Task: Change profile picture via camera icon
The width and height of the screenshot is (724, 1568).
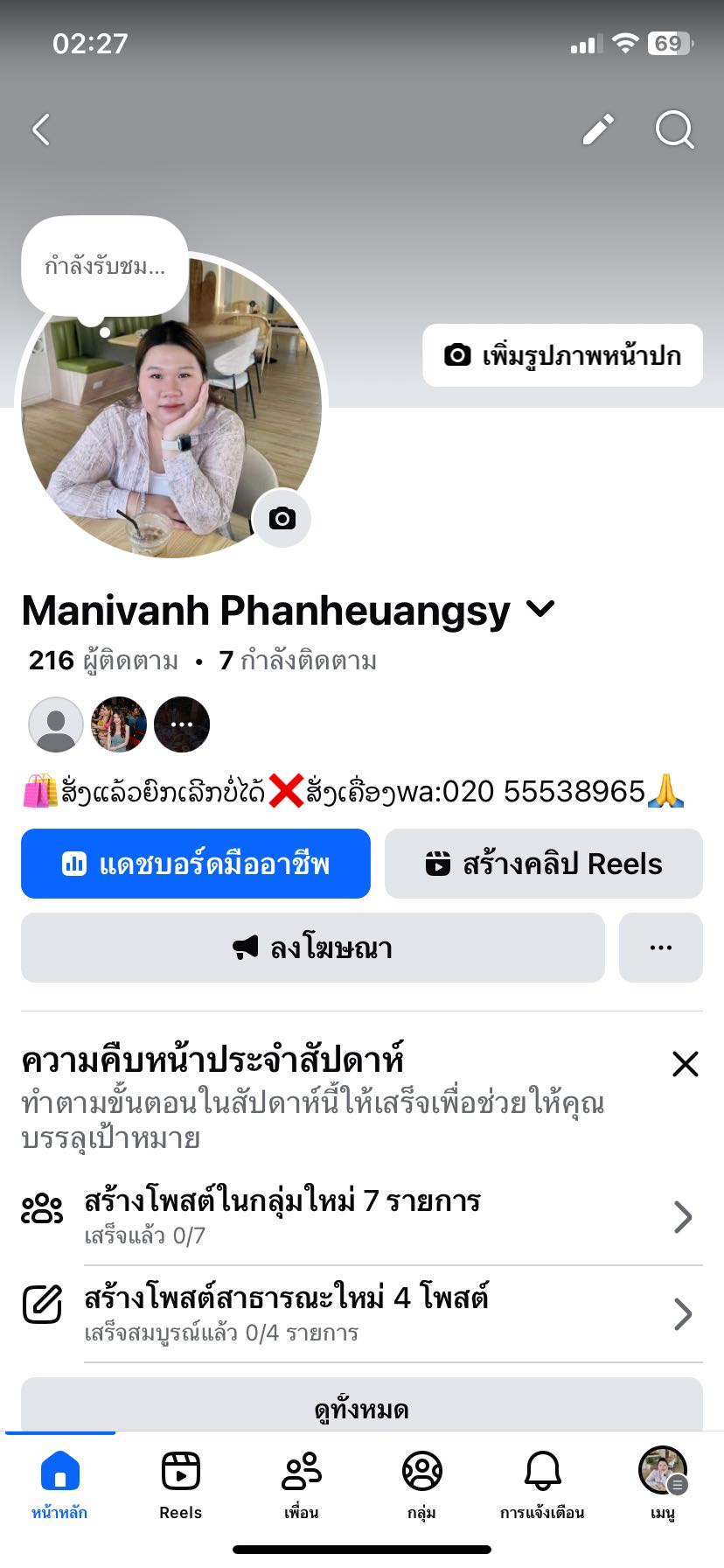Action: pos(282,518)
